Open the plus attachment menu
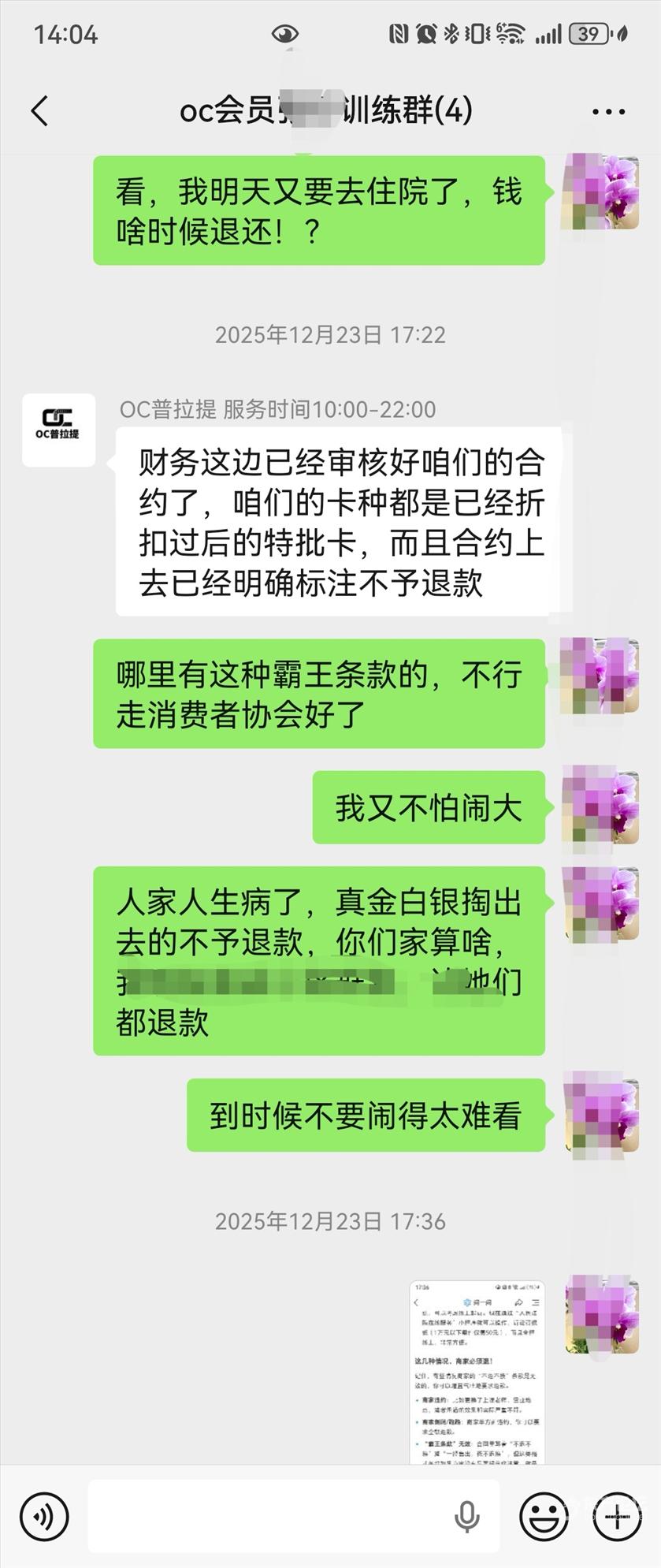The width and height of the screenshot is (661, 1568). coord(617,1515)
